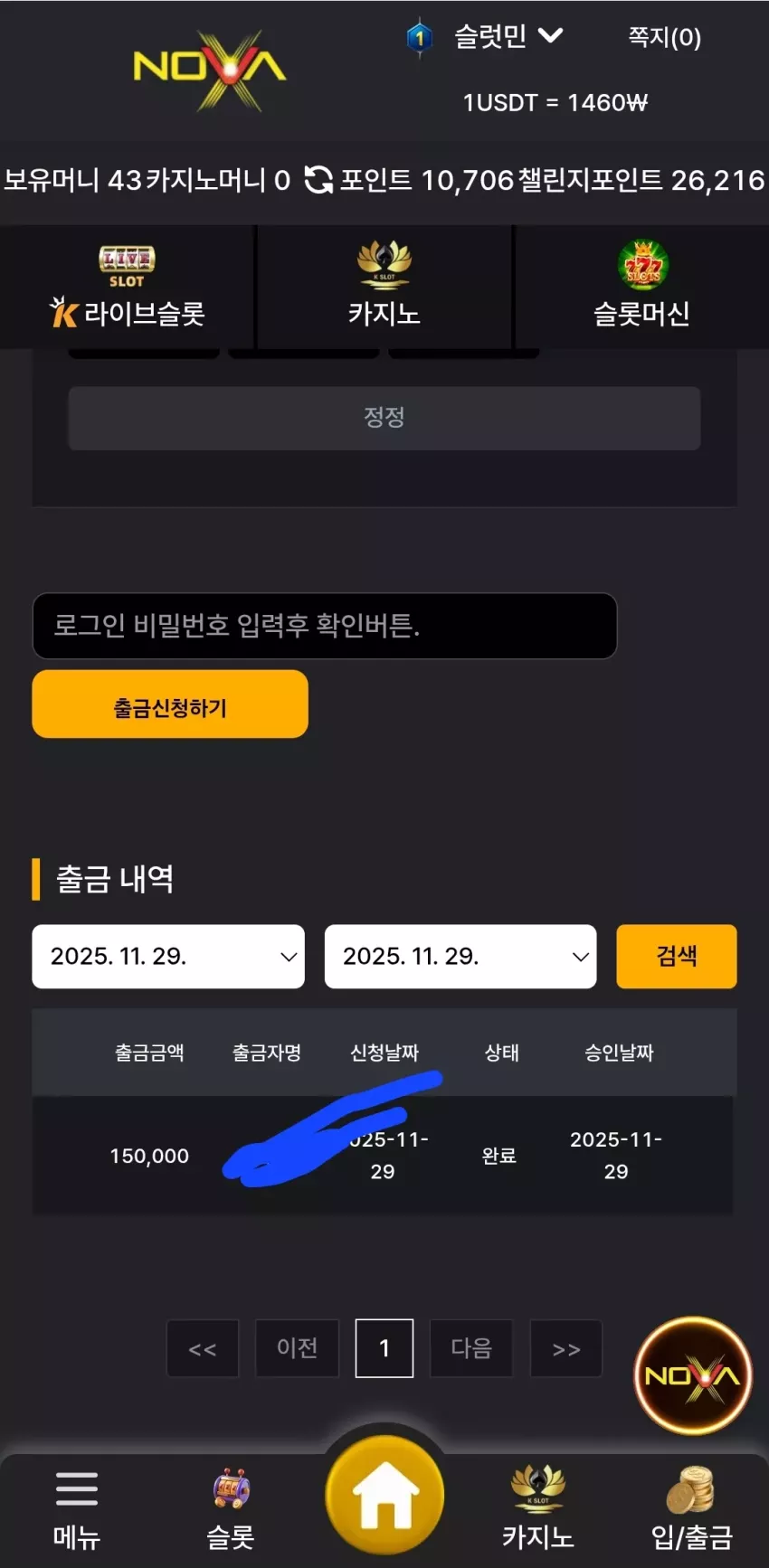Jump to last page with >>
Image resolution: width=769 pixels, height=1568 pixels.
[566, 1348]
